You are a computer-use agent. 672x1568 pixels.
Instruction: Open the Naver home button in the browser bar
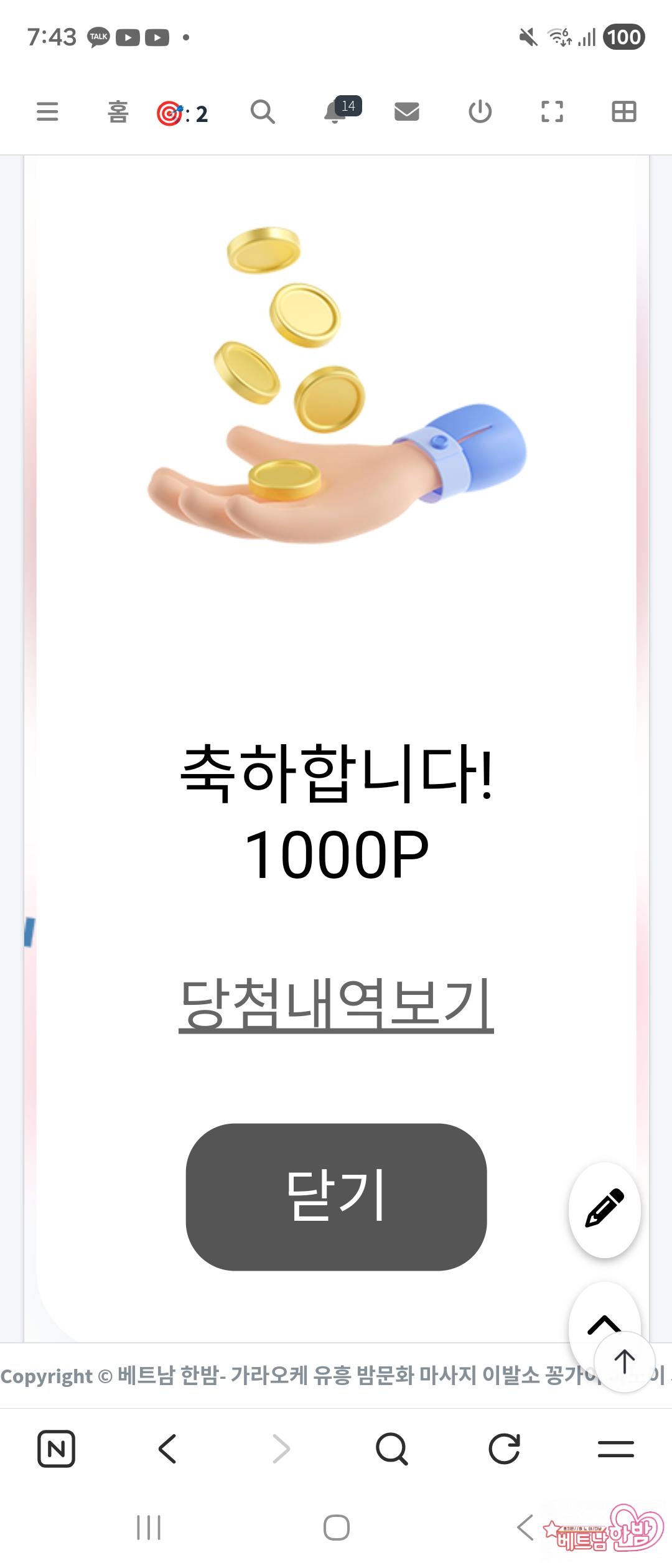[56, 1449]
